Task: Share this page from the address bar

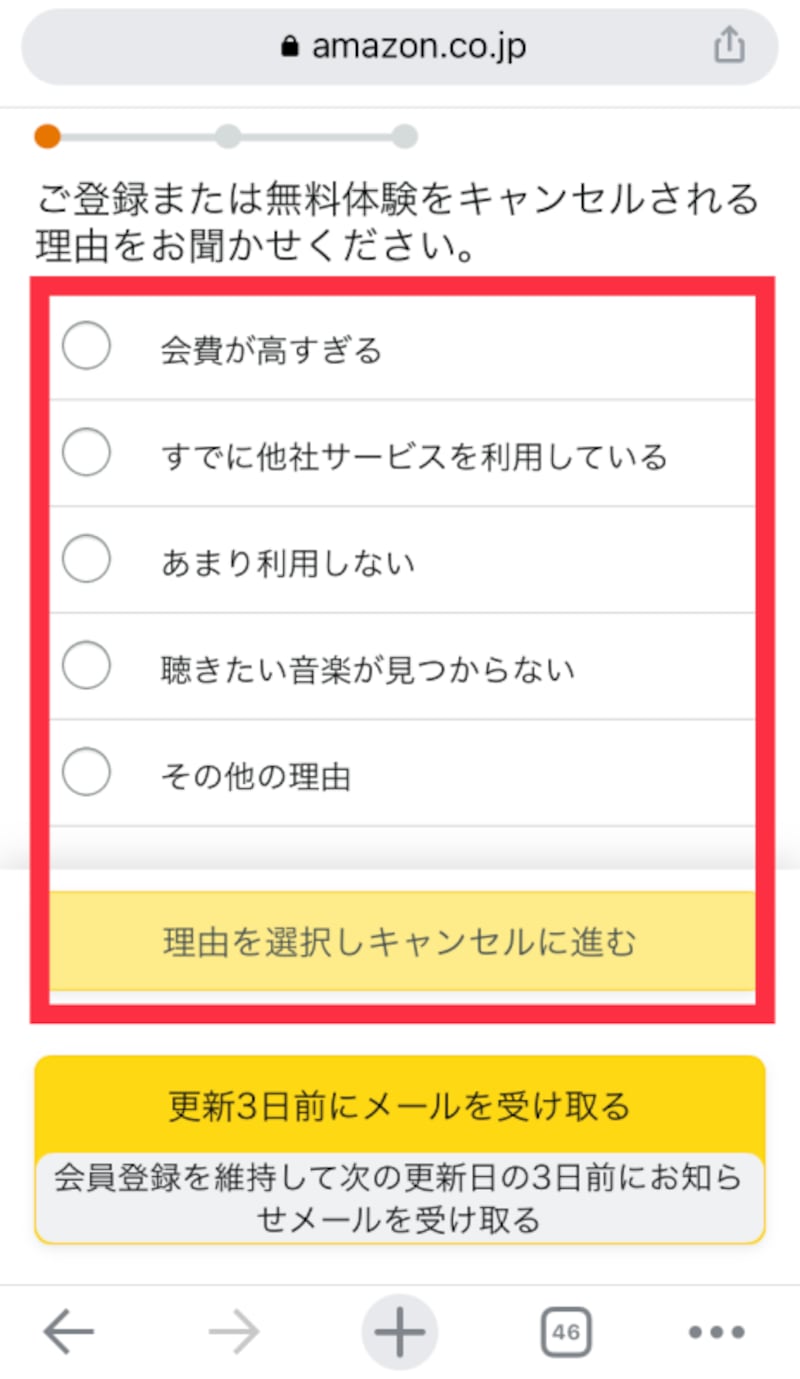Action: tap(729, 46)
